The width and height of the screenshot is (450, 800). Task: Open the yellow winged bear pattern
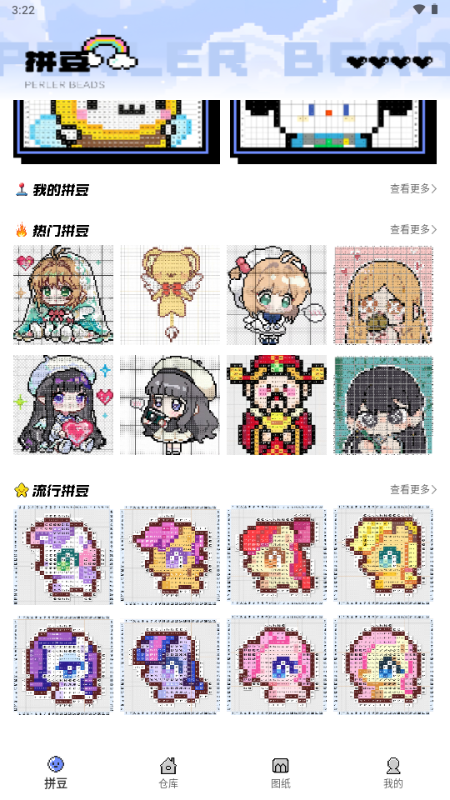click(x=170, y=294)
